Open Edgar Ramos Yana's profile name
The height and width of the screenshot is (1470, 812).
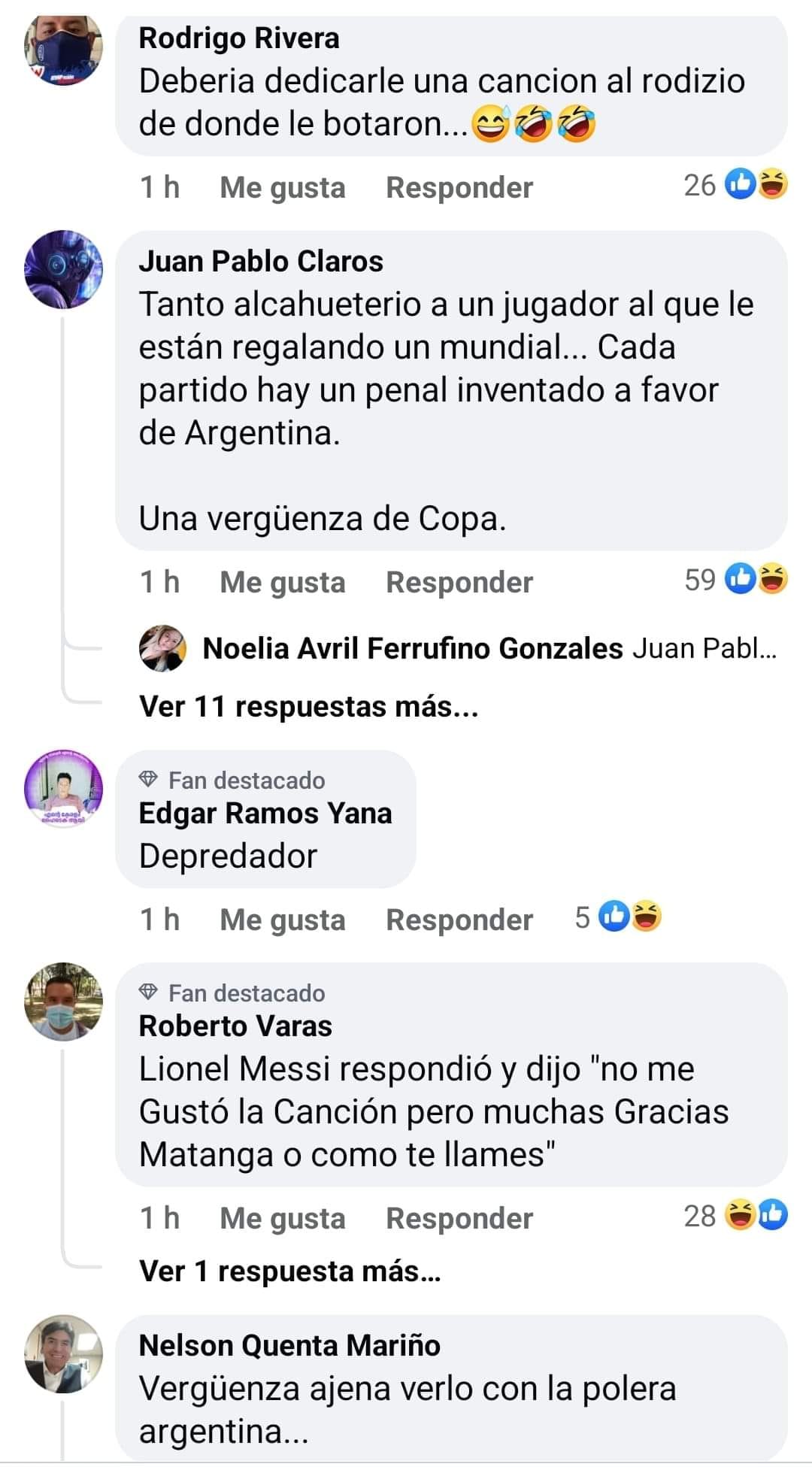pyautogui.click(x=265, y=814)
